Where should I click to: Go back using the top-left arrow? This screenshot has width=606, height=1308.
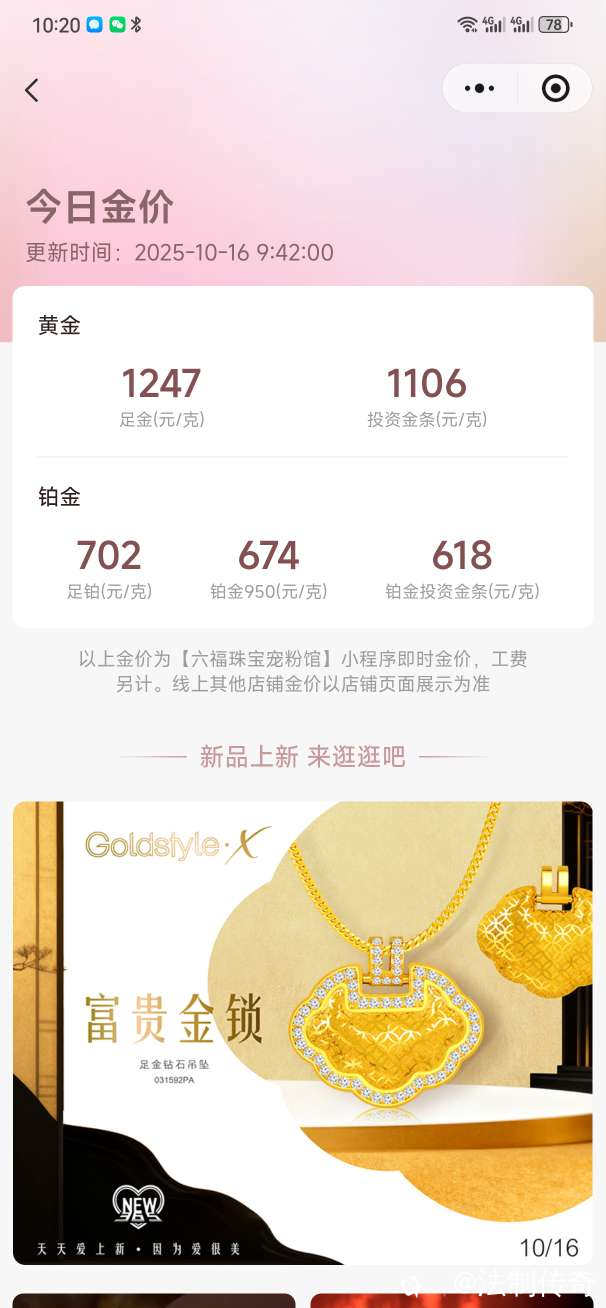point(32,90)
